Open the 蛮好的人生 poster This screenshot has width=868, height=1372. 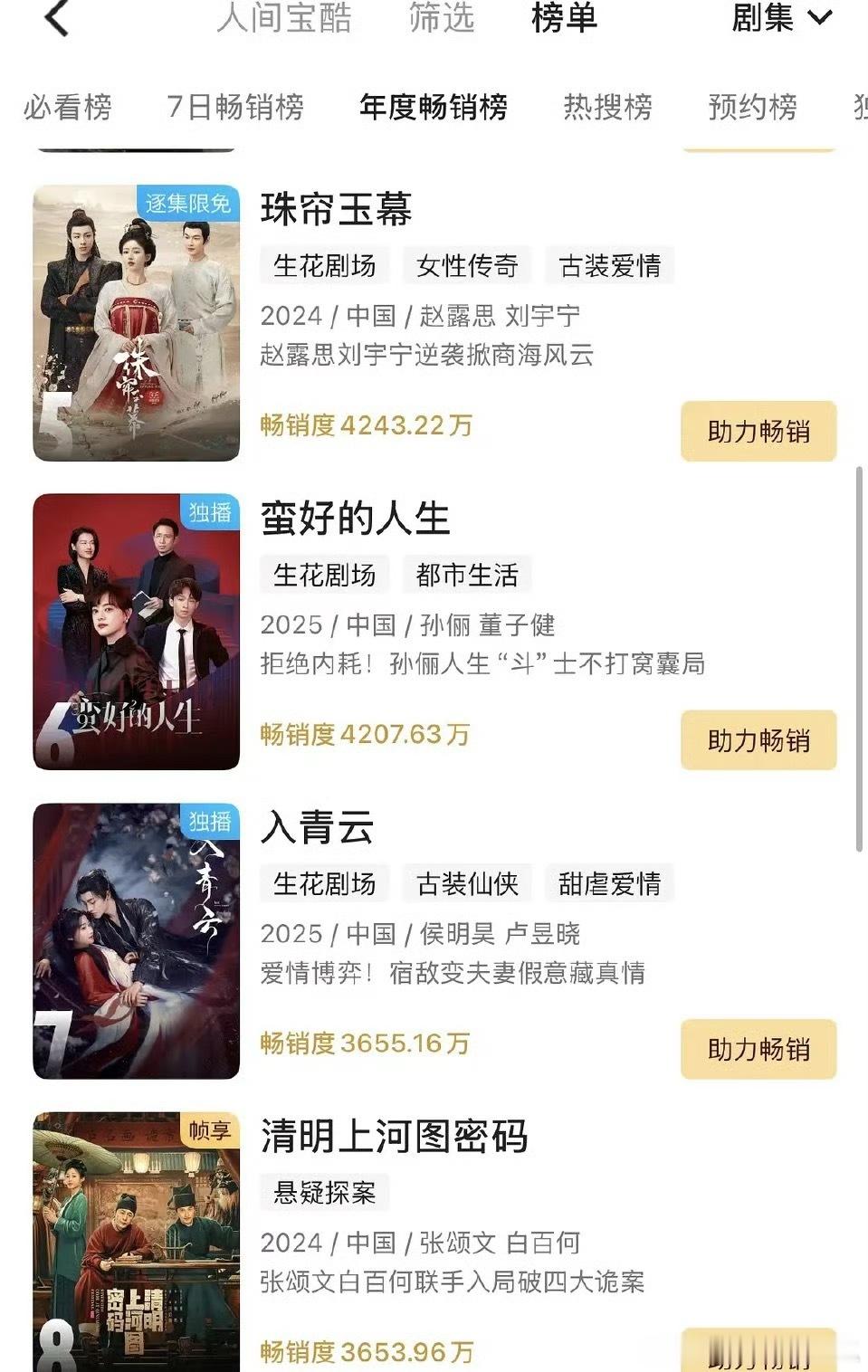(x=137, y=632)
